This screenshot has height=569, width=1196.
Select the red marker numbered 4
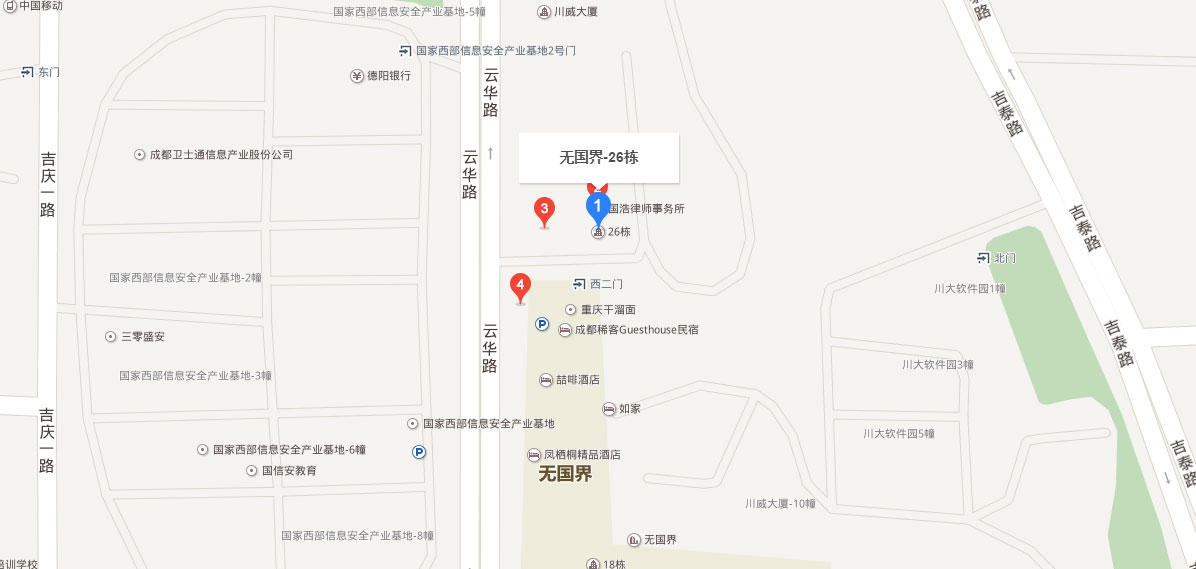pyautogui.click(x=520, y=285)
